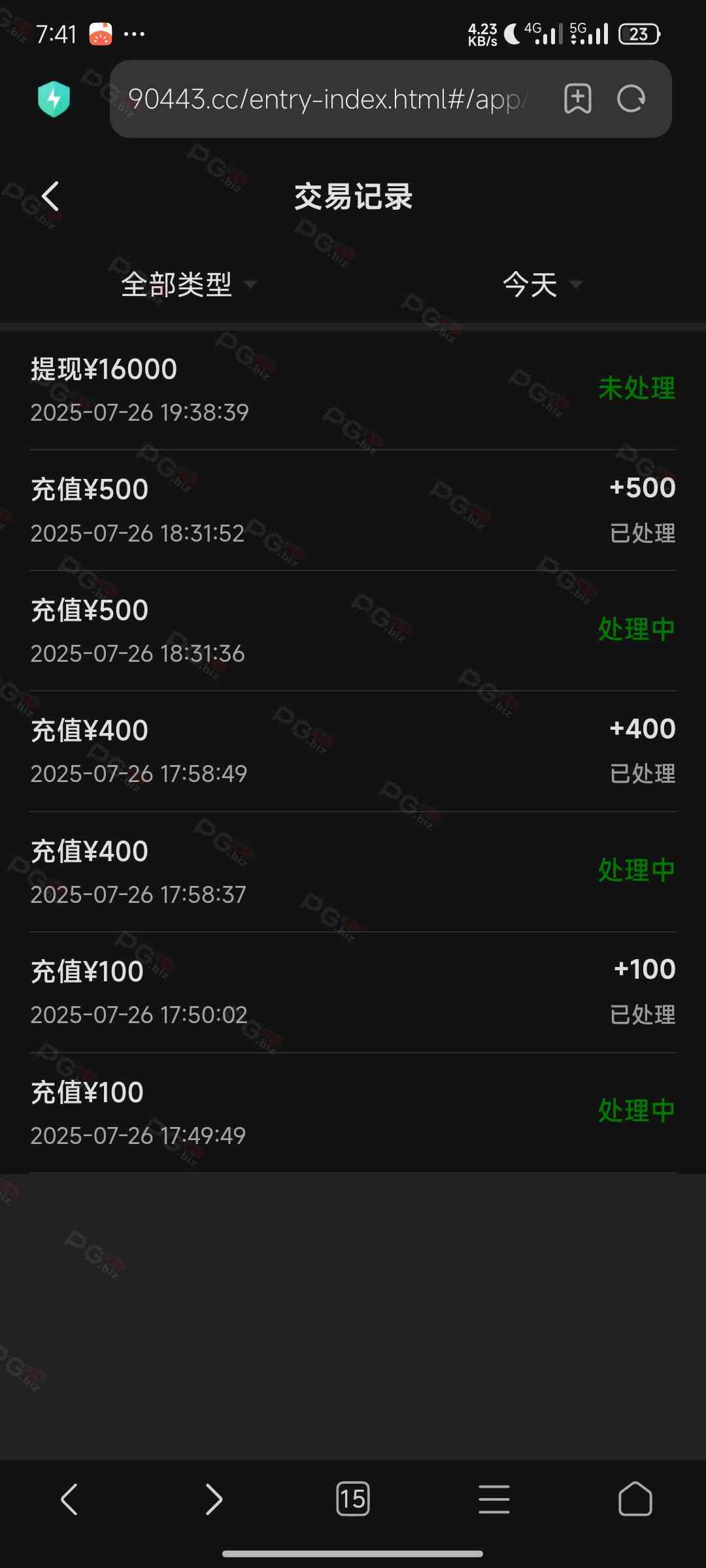Go back from 交易记录 page
Viewport: 706px width, 1568px height.
(x=50, y=196)
